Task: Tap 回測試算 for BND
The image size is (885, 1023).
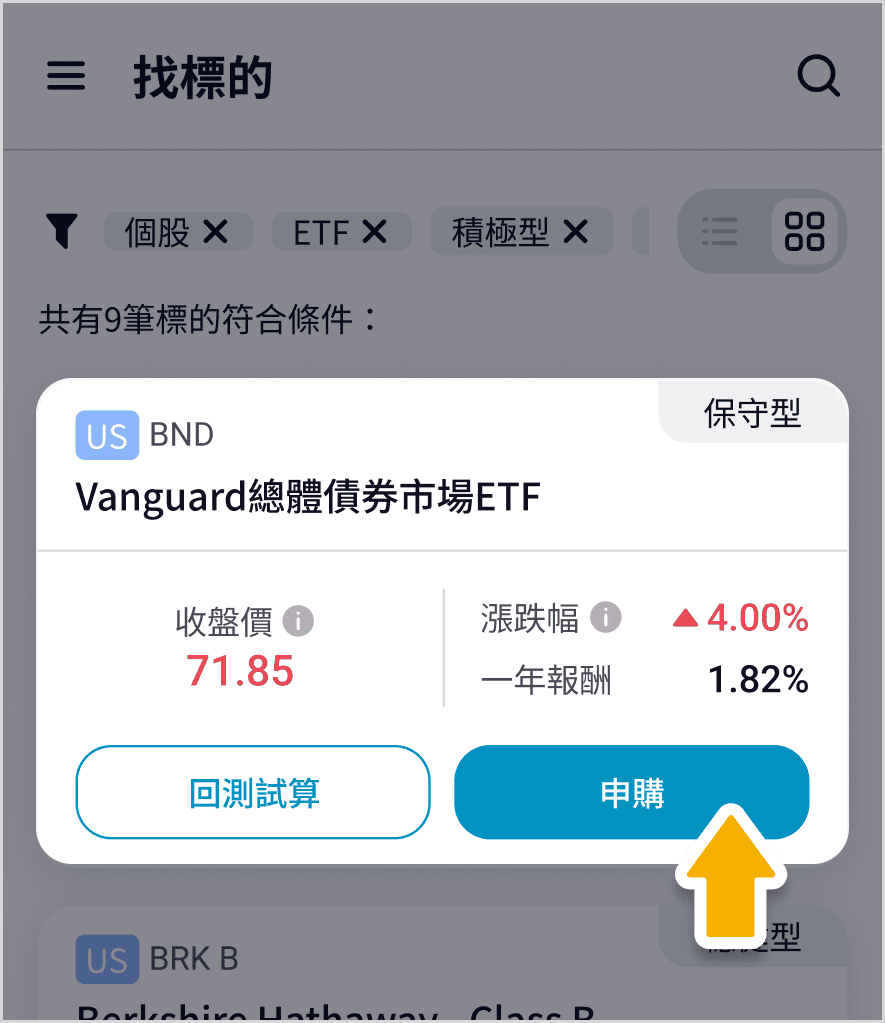Action: [253, 792]
